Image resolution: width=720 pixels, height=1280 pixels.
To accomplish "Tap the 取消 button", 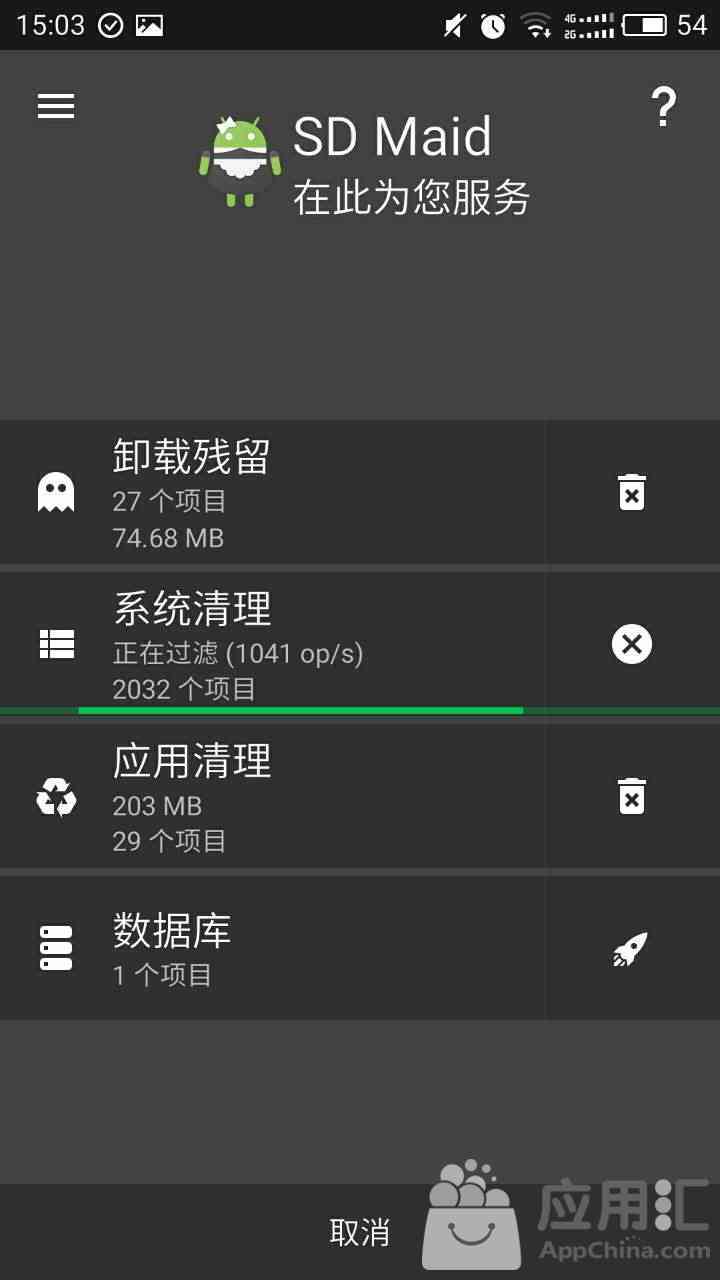I will 359,1232.
